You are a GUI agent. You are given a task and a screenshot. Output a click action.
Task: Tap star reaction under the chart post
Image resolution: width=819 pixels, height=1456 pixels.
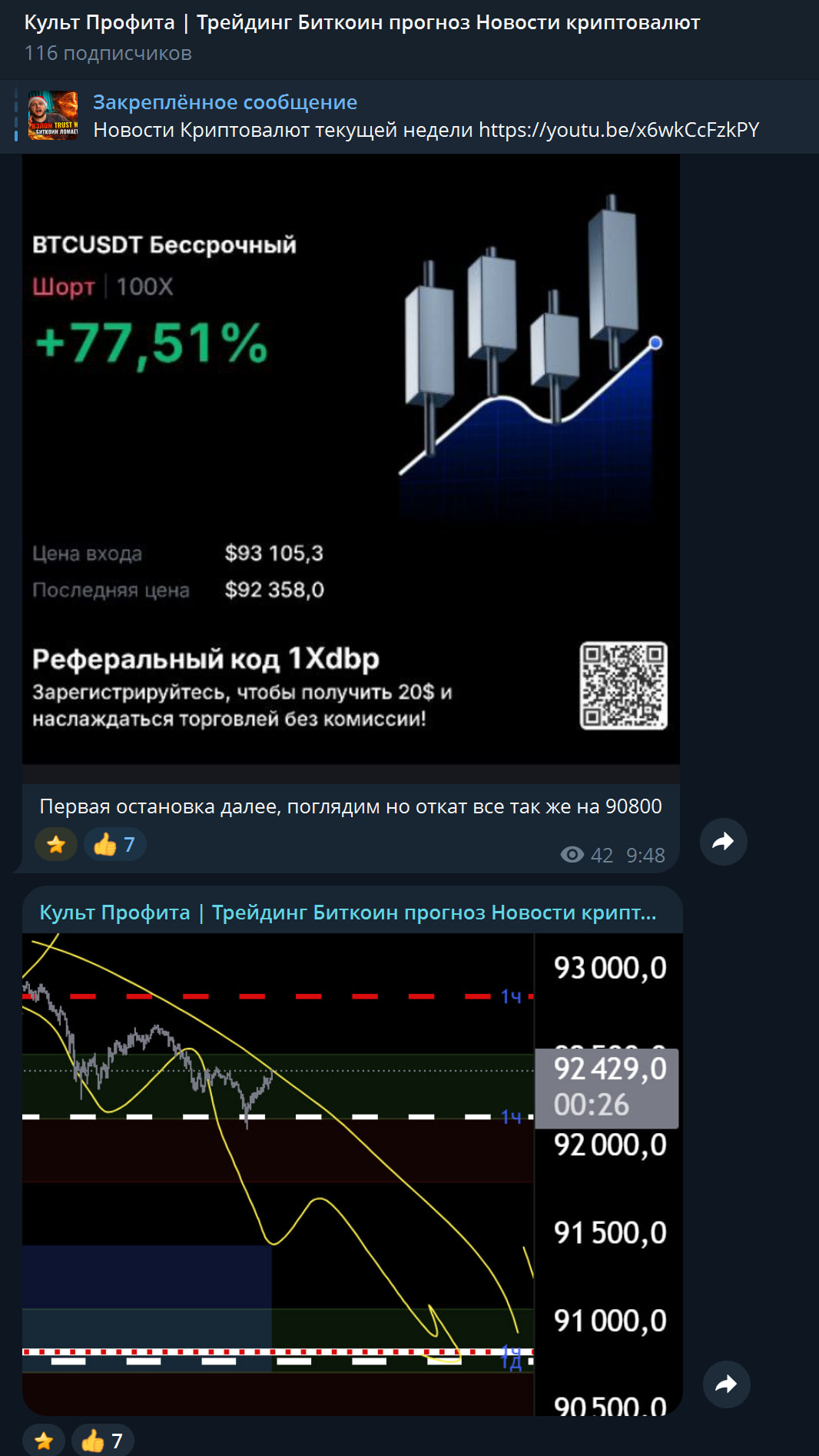(44, 1441)
